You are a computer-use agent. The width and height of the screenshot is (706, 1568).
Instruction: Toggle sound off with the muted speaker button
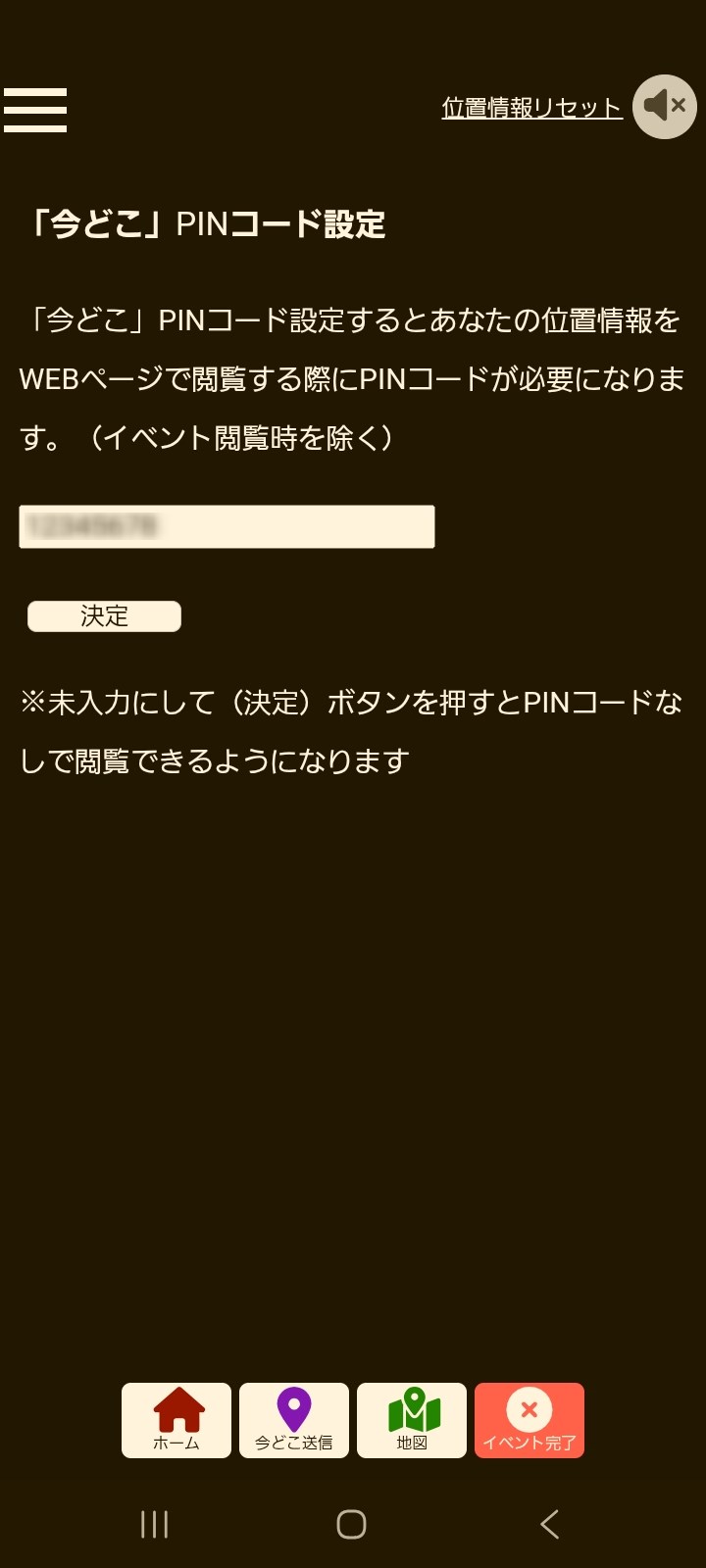click(x=664, y=107)
